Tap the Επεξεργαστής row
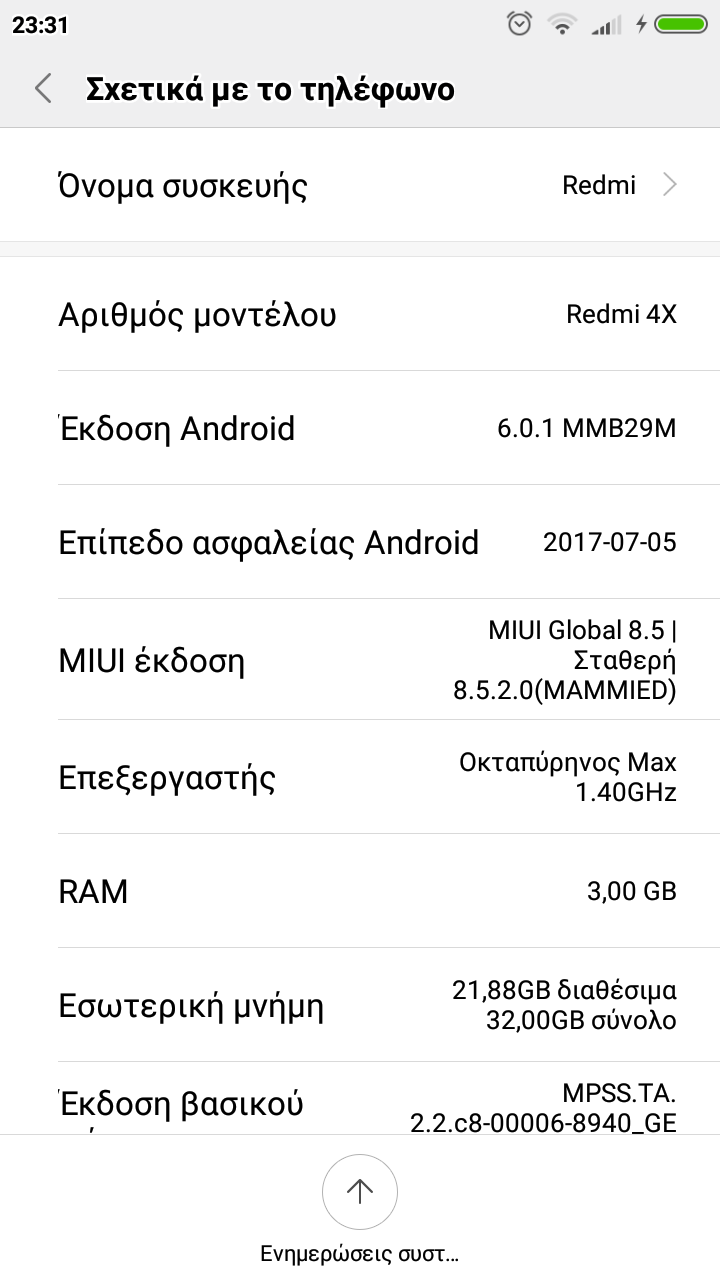 pyautogui.click(x=360, y=777)
